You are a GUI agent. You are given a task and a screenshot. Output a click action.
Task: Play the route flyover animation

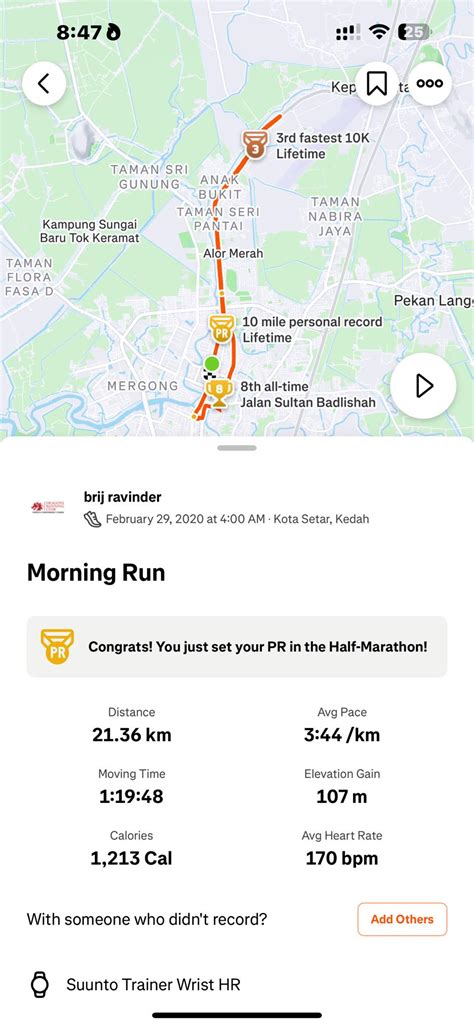[x=424, y=386]
